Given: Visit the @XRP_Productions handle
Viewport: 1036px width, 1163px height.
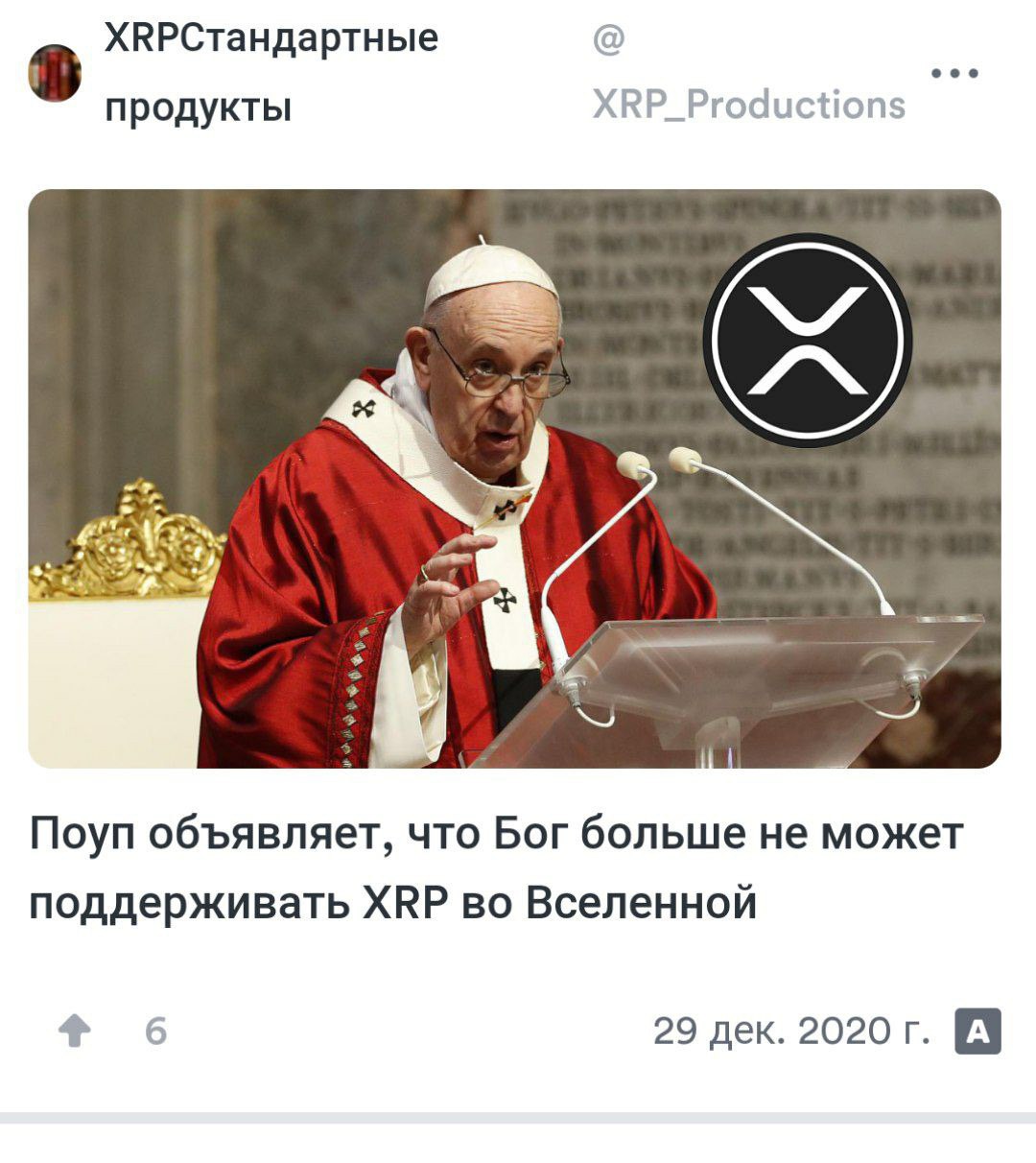Looking at the screenshot, I should click(748, 104).
